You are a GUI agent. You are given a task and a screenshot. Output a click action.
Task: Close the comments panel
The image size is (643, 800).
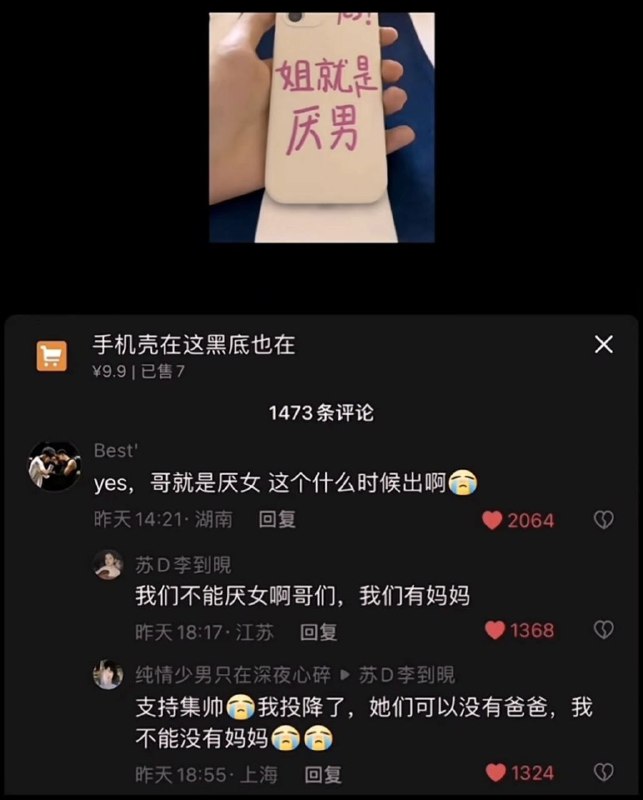[603, 345]
